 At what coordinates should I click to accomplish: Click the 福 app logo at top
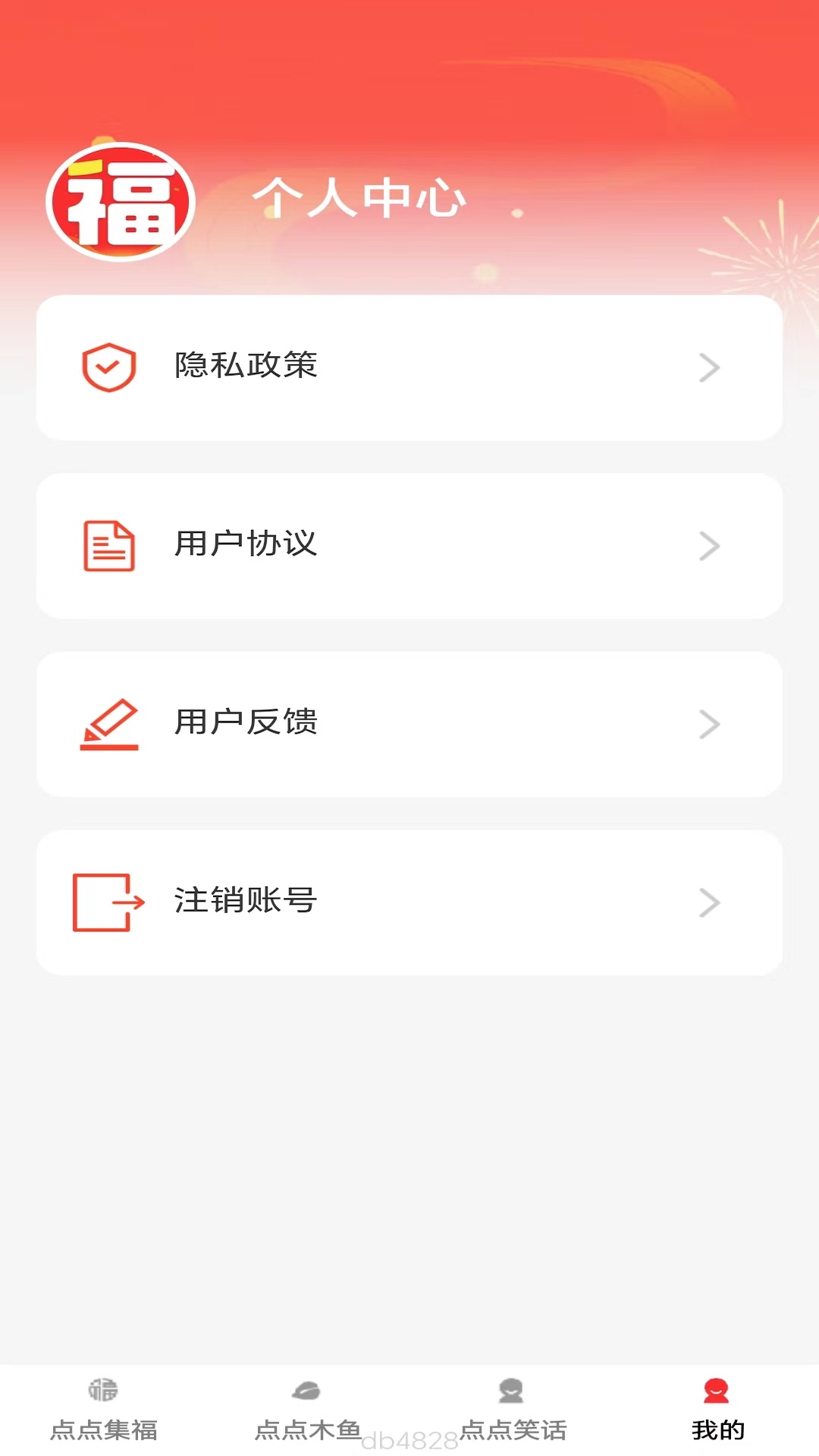coord(124,200)
